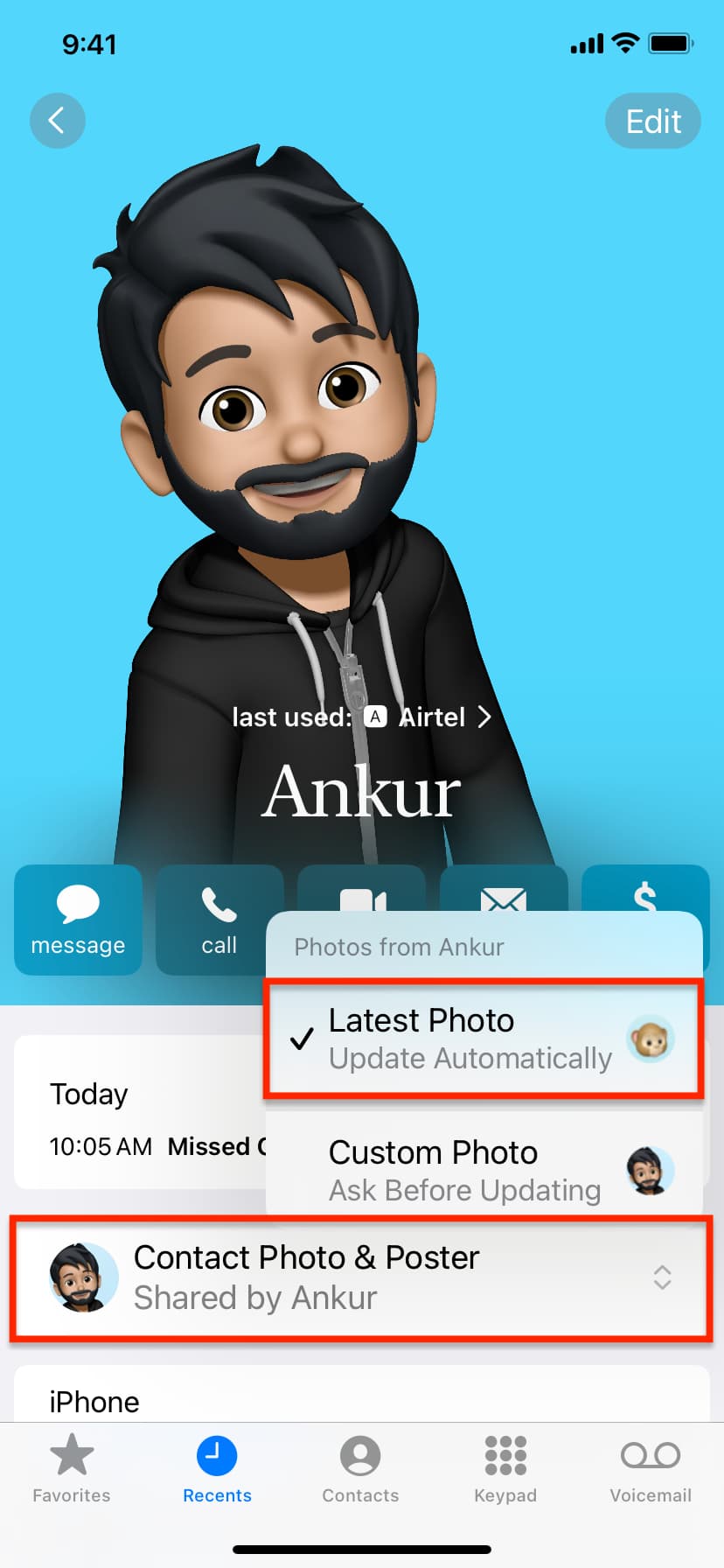Switch to the Contacts tab
Image resolution: width=724 pixels, height=1568 pixels.
point(360,1470)
